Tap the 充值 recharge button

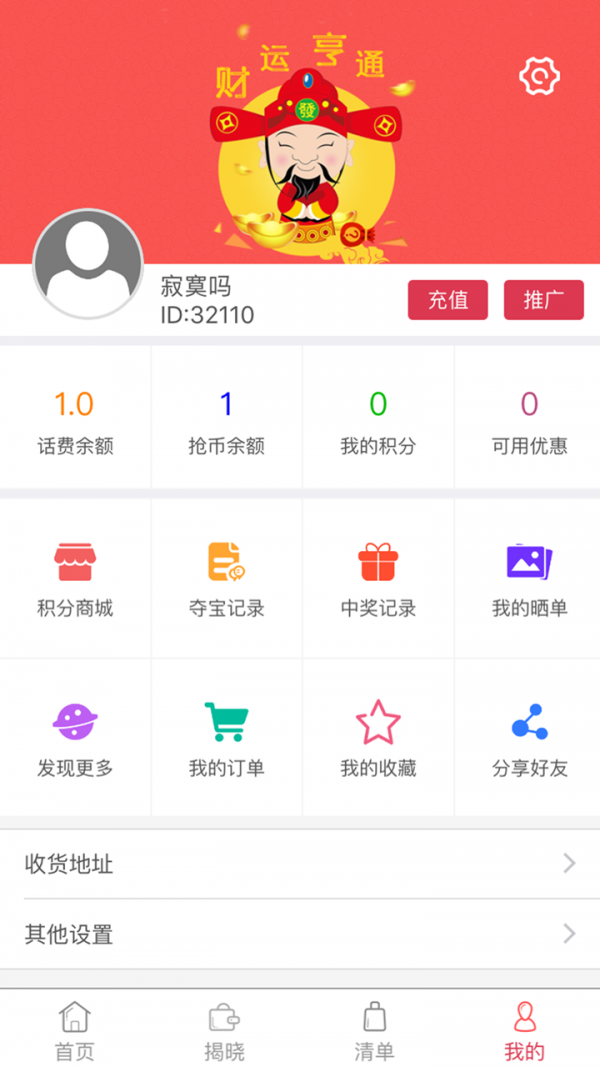pos(448,300)
